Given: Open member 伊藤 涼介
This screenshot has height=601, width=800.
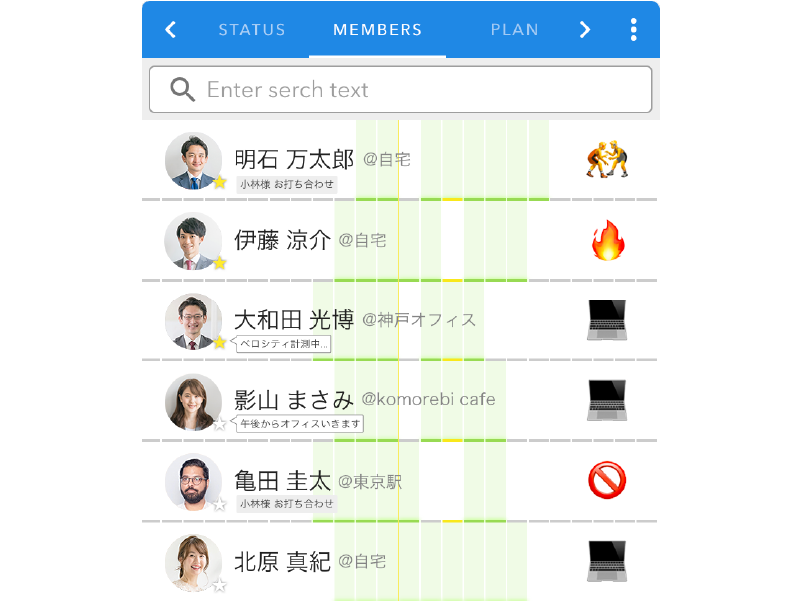Looking at the screenshot, I should [281, 240].
